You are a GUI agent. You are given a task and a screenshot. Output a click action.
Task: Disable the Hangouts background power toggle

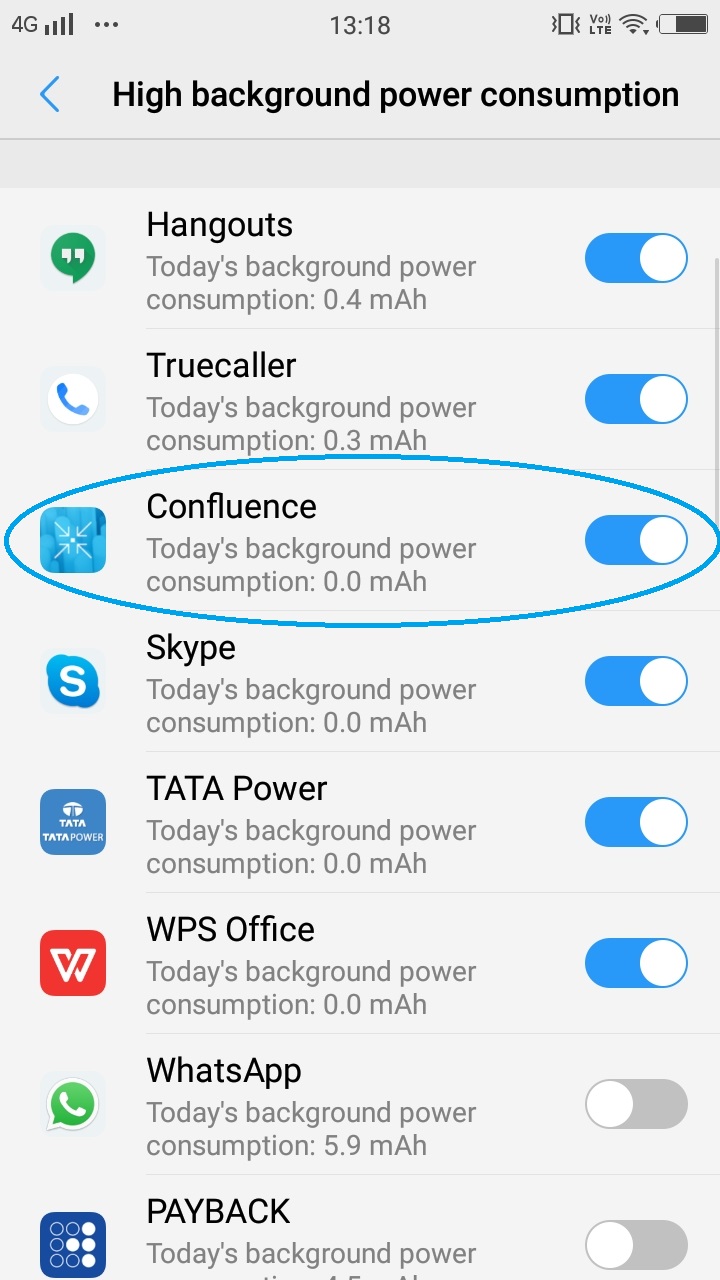click(636, 259)
